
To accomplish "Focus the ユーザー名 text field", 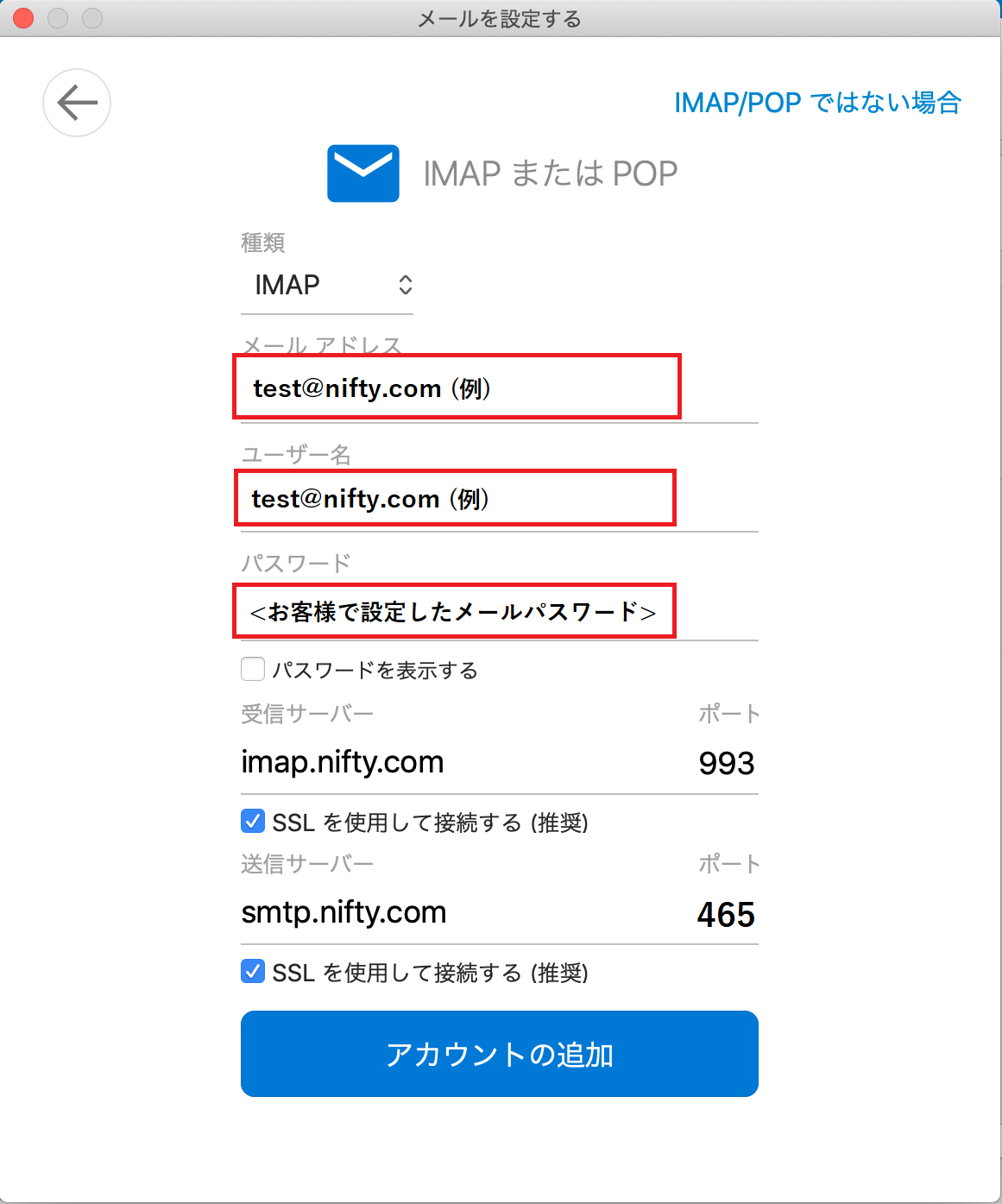I will 455,498.
